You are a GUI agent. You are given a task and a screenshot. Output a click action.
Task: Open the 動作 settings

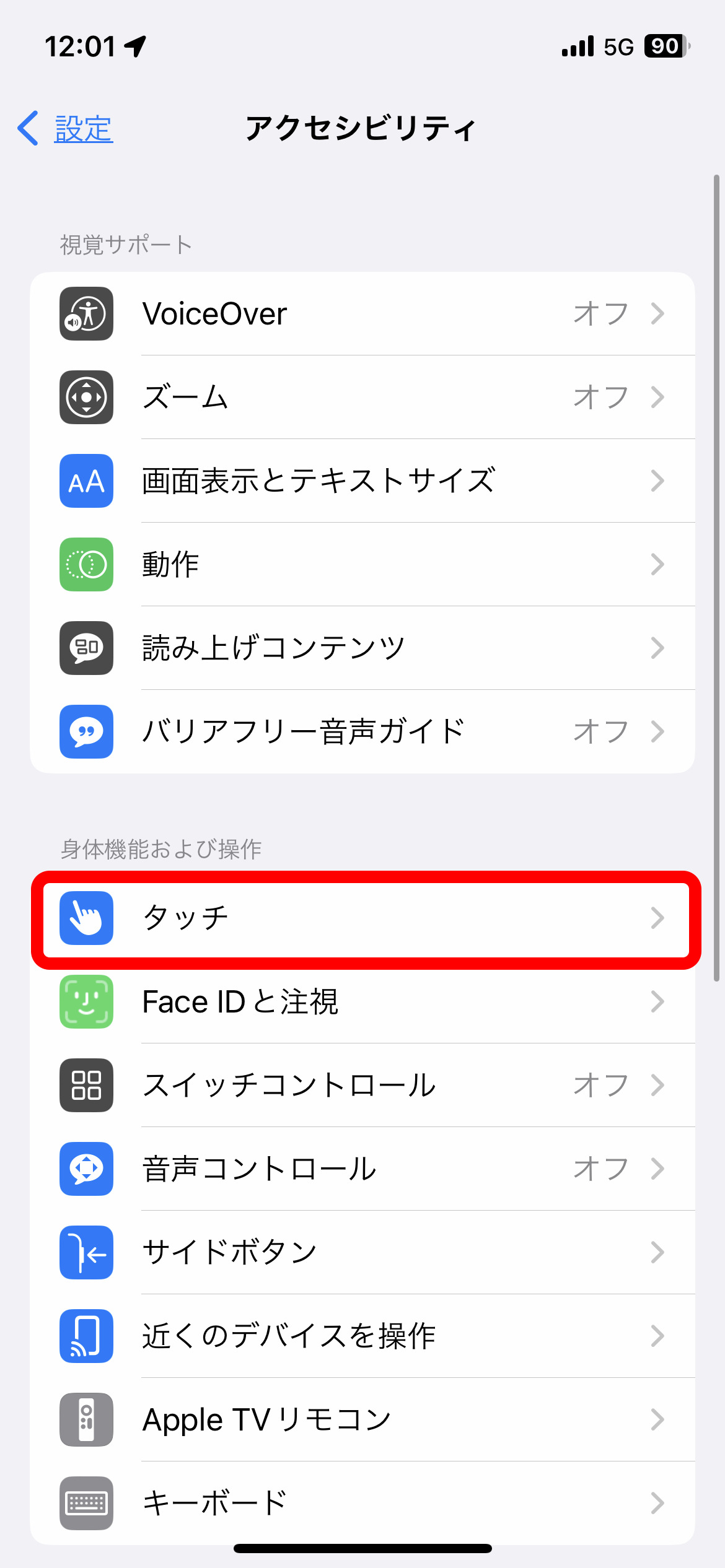[x=362, y=565]
